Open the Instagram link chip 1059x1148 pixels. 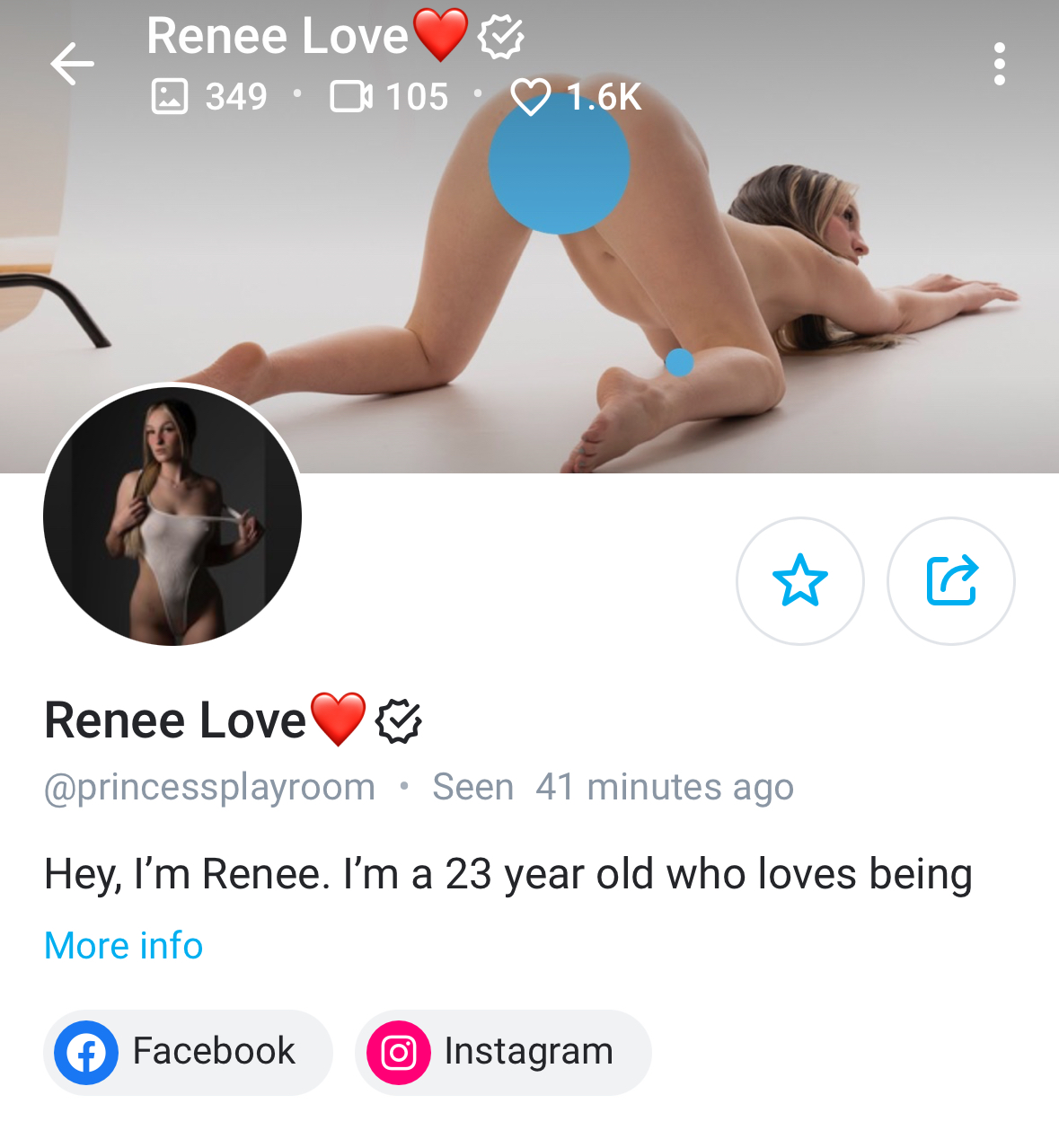coord(503,1052)
